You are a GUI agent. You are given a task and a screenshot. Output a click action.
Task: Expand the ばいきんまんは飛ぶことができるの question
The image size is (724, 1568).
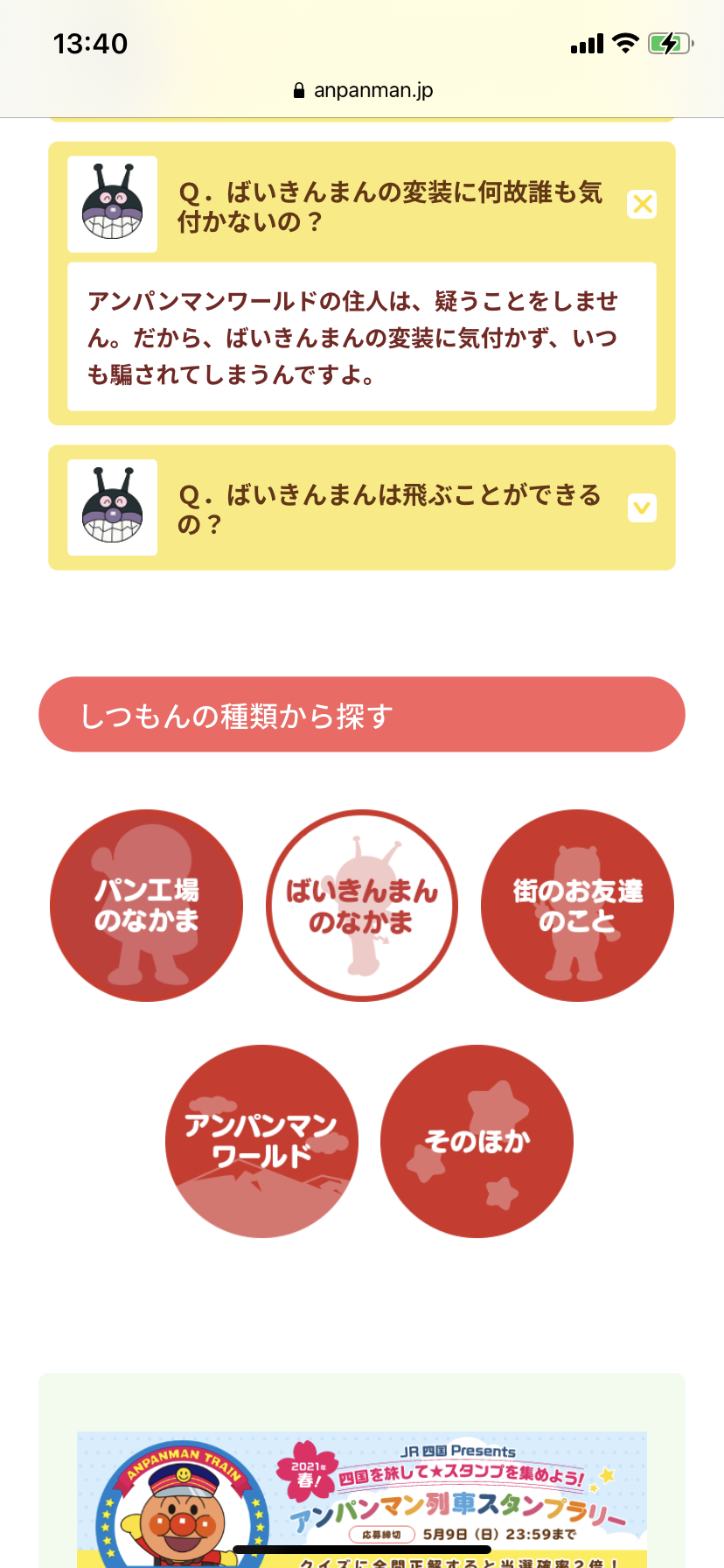(642, 507)
